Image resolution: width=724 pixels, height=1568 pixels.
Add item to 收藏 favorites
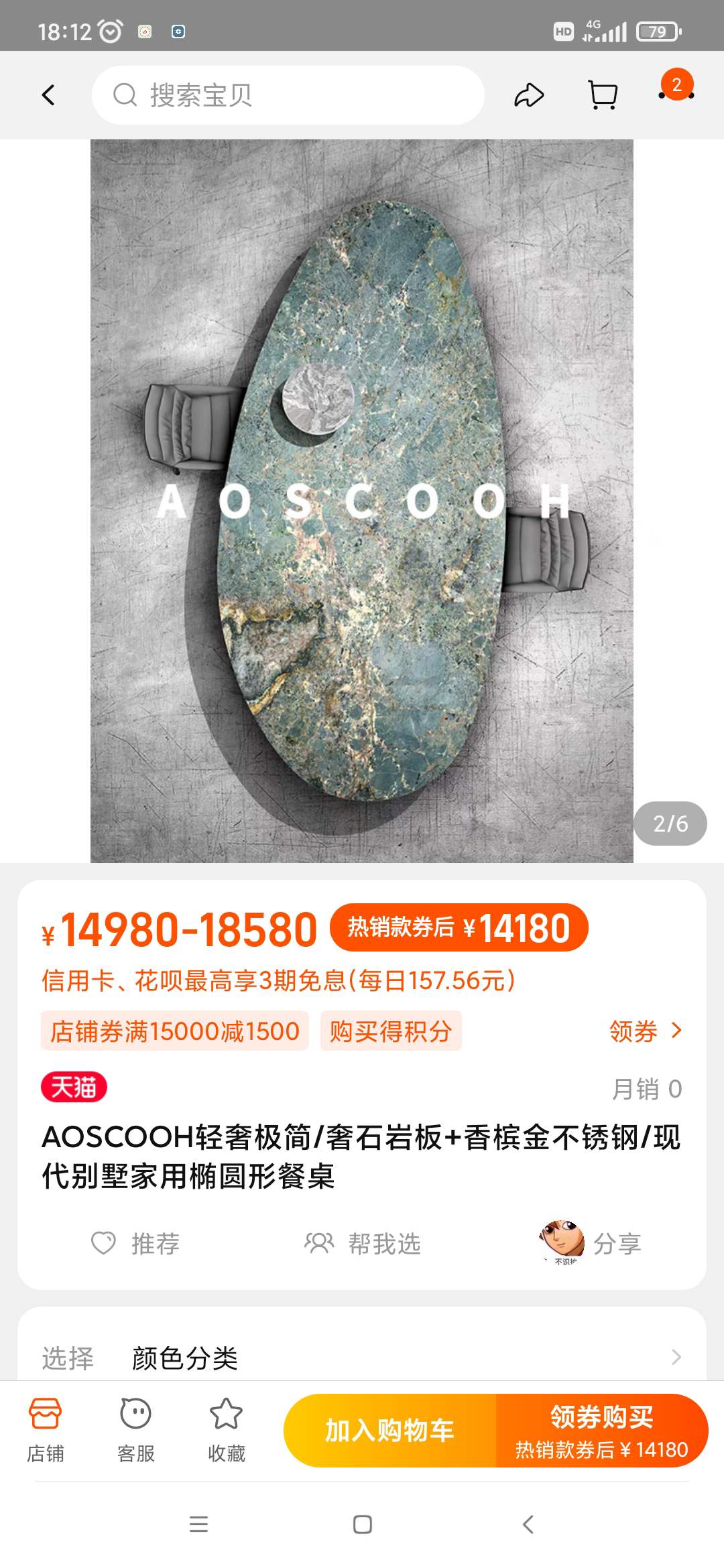tap(227, 1429)
